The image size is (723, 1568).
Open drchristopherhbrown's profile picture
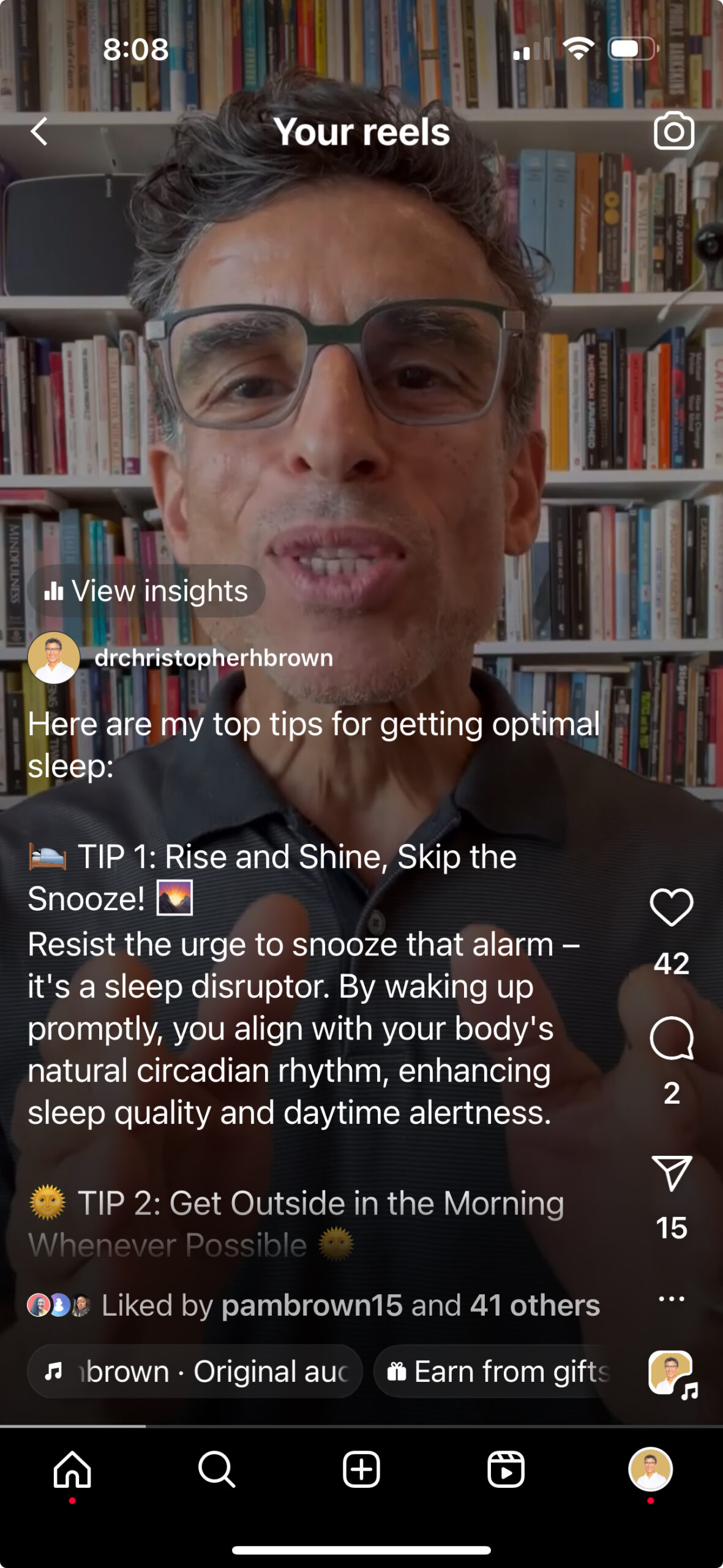[54, 658]
